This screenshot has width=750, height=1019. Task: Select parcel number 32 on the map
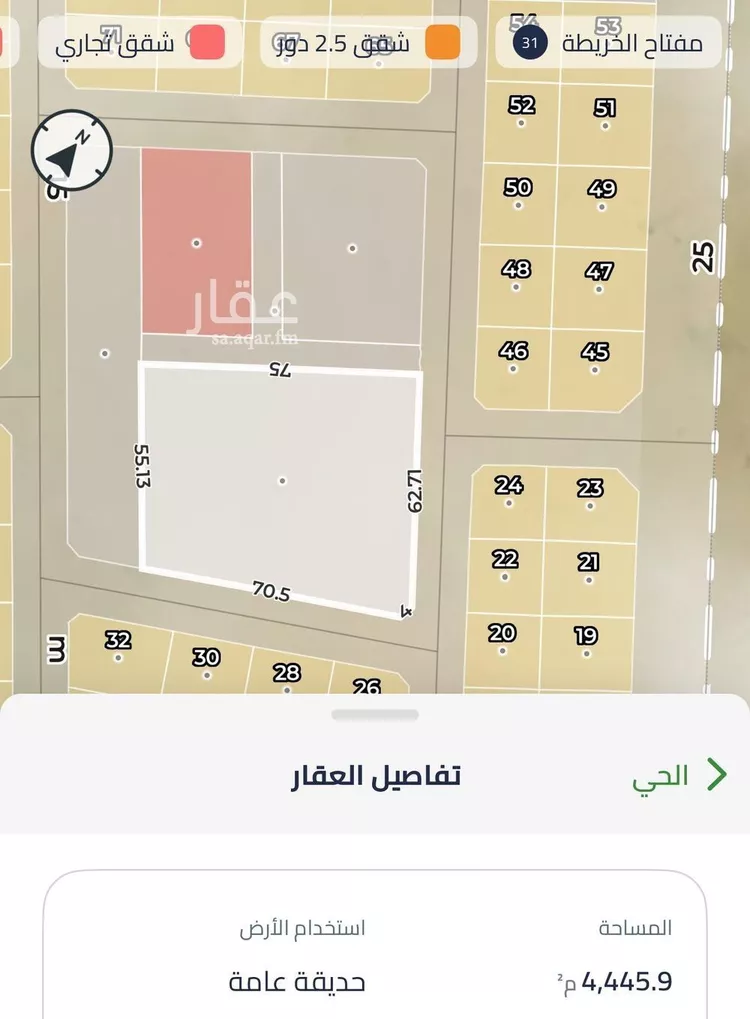(118, 649)
